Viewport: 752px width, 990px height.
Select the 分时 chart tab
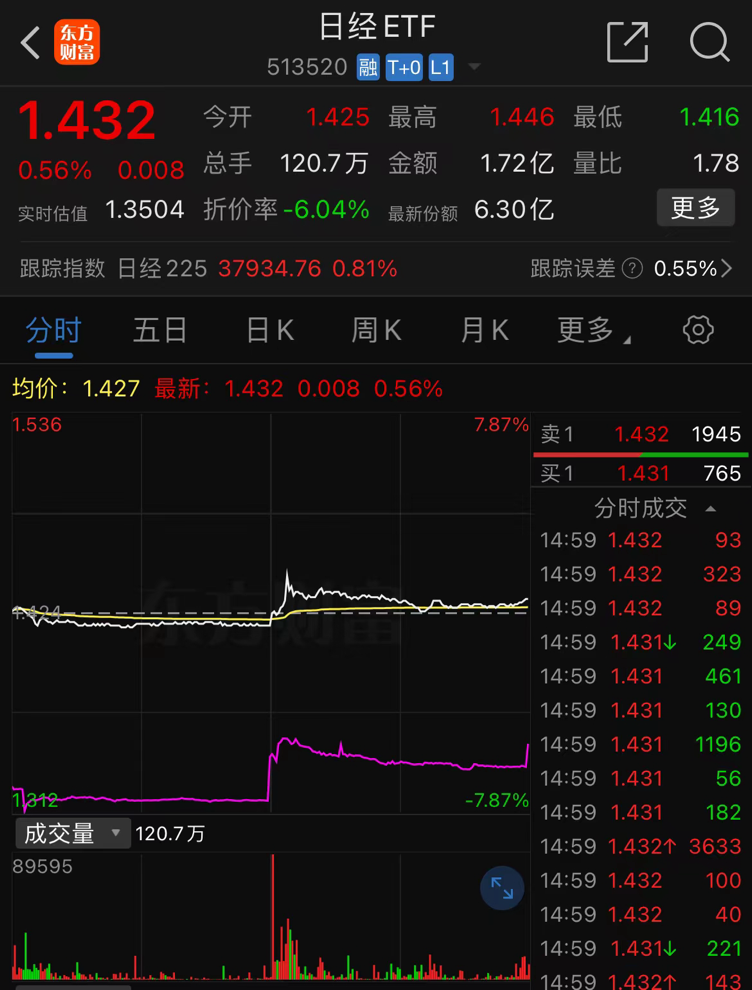click(x=53, y=330)
